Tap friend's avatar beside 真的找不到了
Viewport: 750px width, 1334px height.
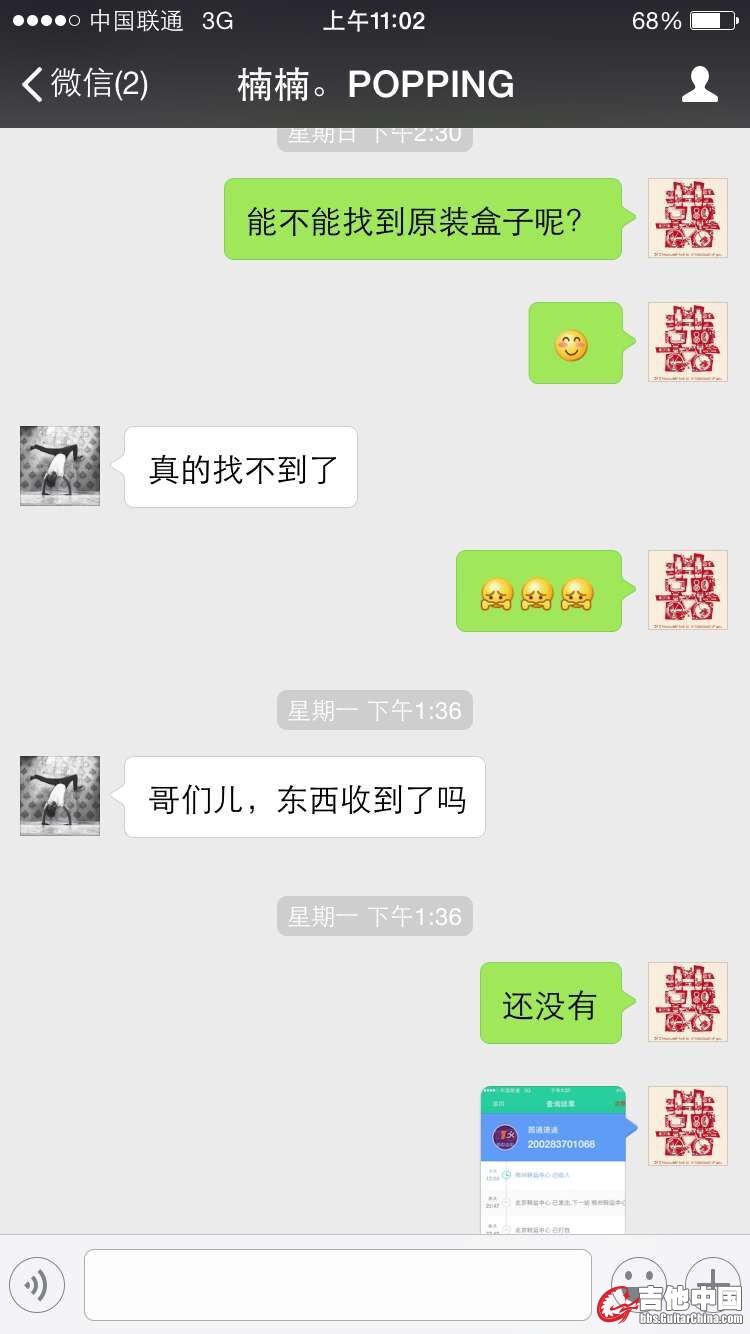[x=60, y=466]
